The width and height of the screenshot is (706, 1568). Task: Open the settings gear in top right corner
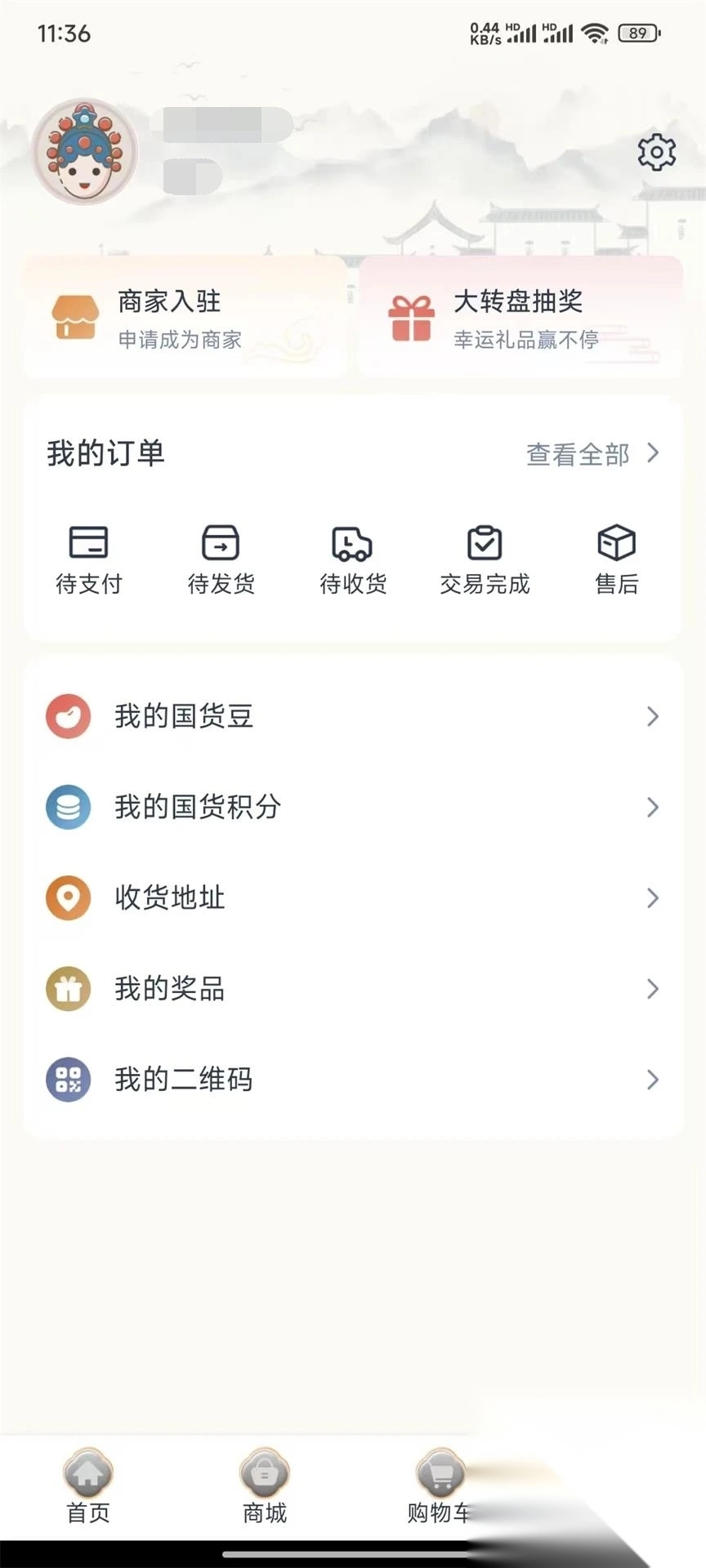[x=655, y=151]
